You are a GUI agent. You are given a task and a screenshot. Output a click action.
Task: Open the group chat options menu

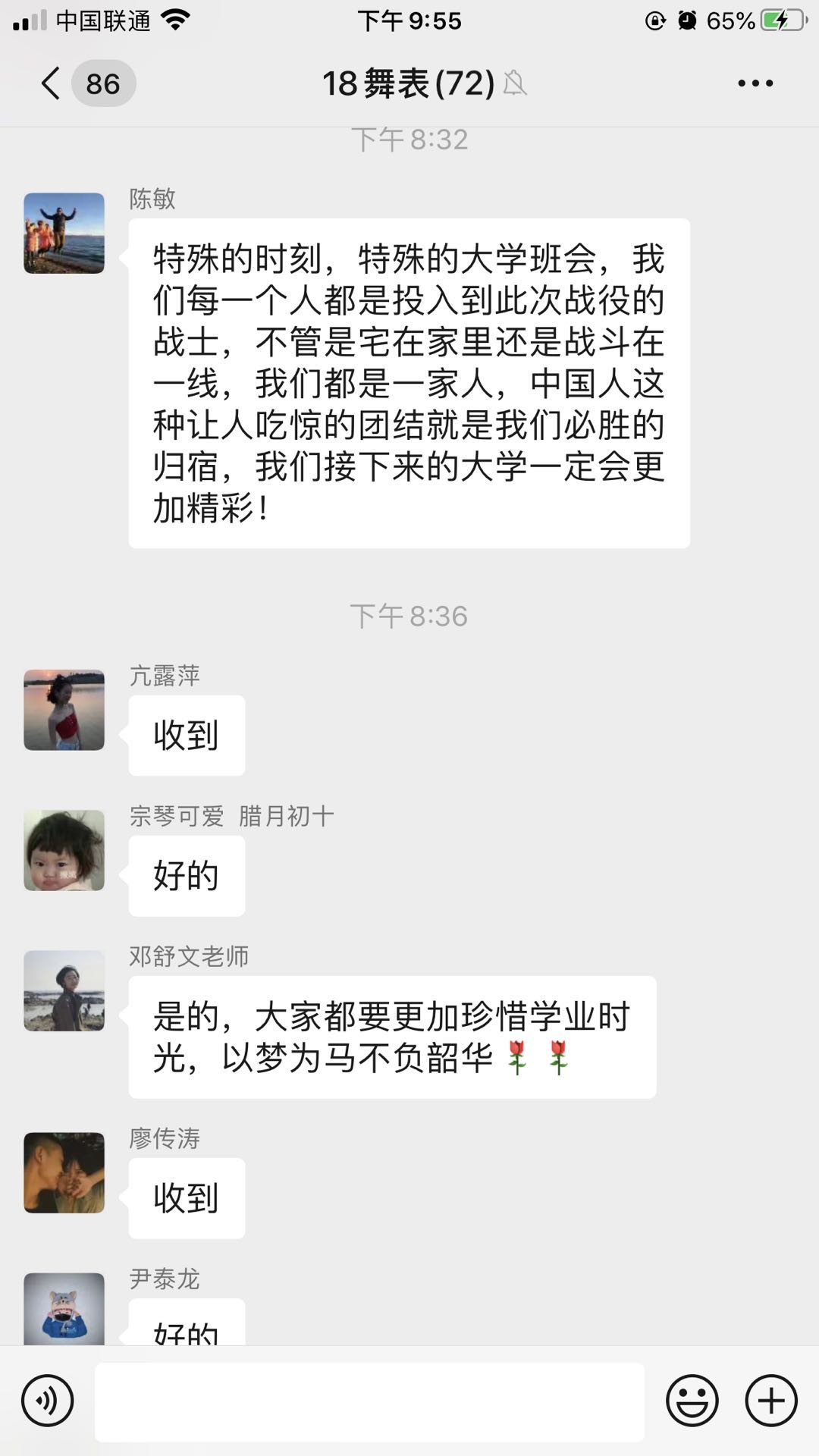tap(755, 83)
